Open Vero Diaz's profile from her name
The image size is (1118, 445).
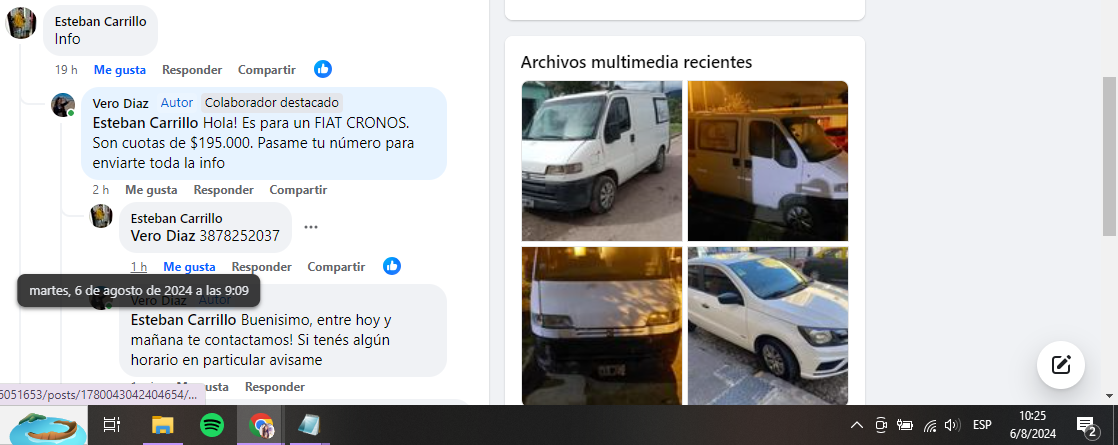tap(120, 102)
